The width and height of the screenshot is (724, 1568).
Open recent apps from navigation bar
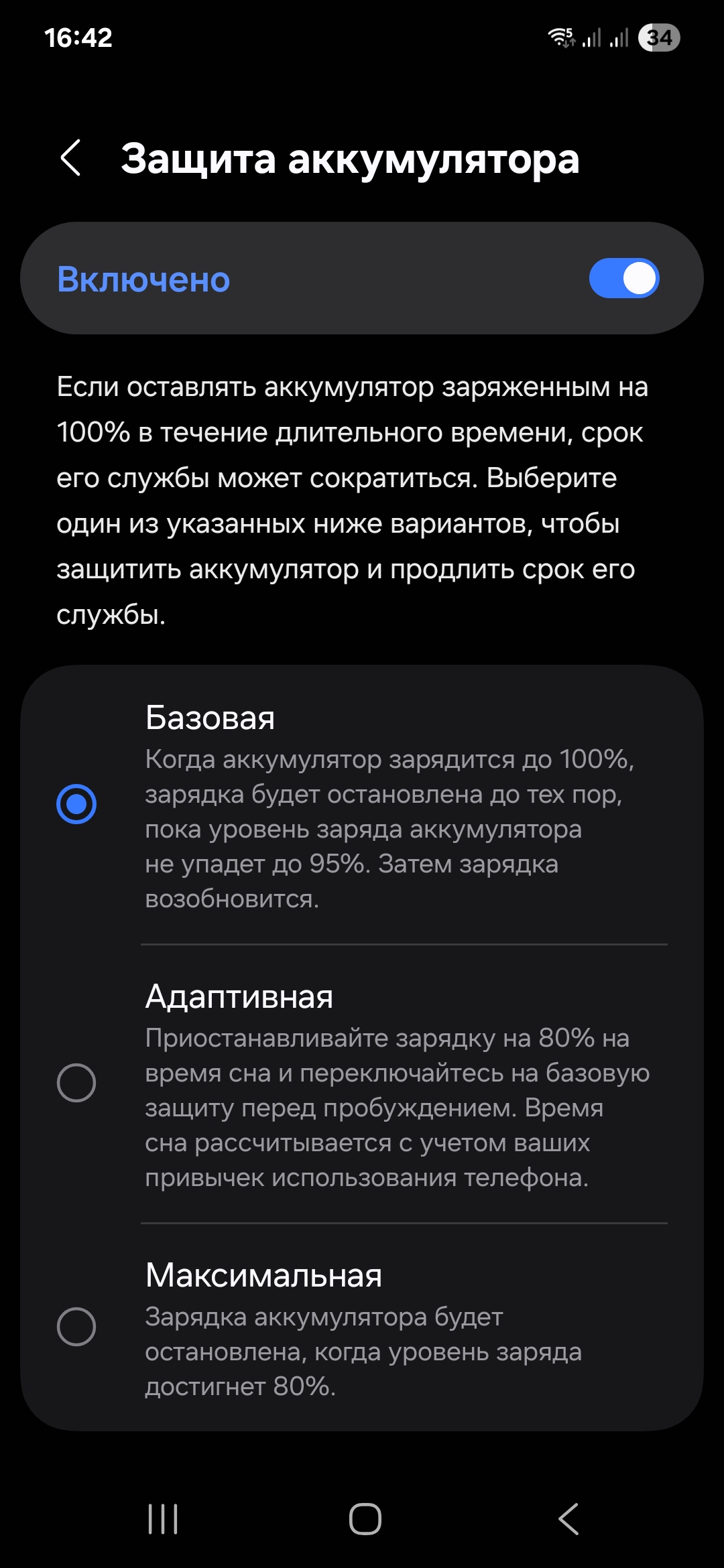point(163,1519)
